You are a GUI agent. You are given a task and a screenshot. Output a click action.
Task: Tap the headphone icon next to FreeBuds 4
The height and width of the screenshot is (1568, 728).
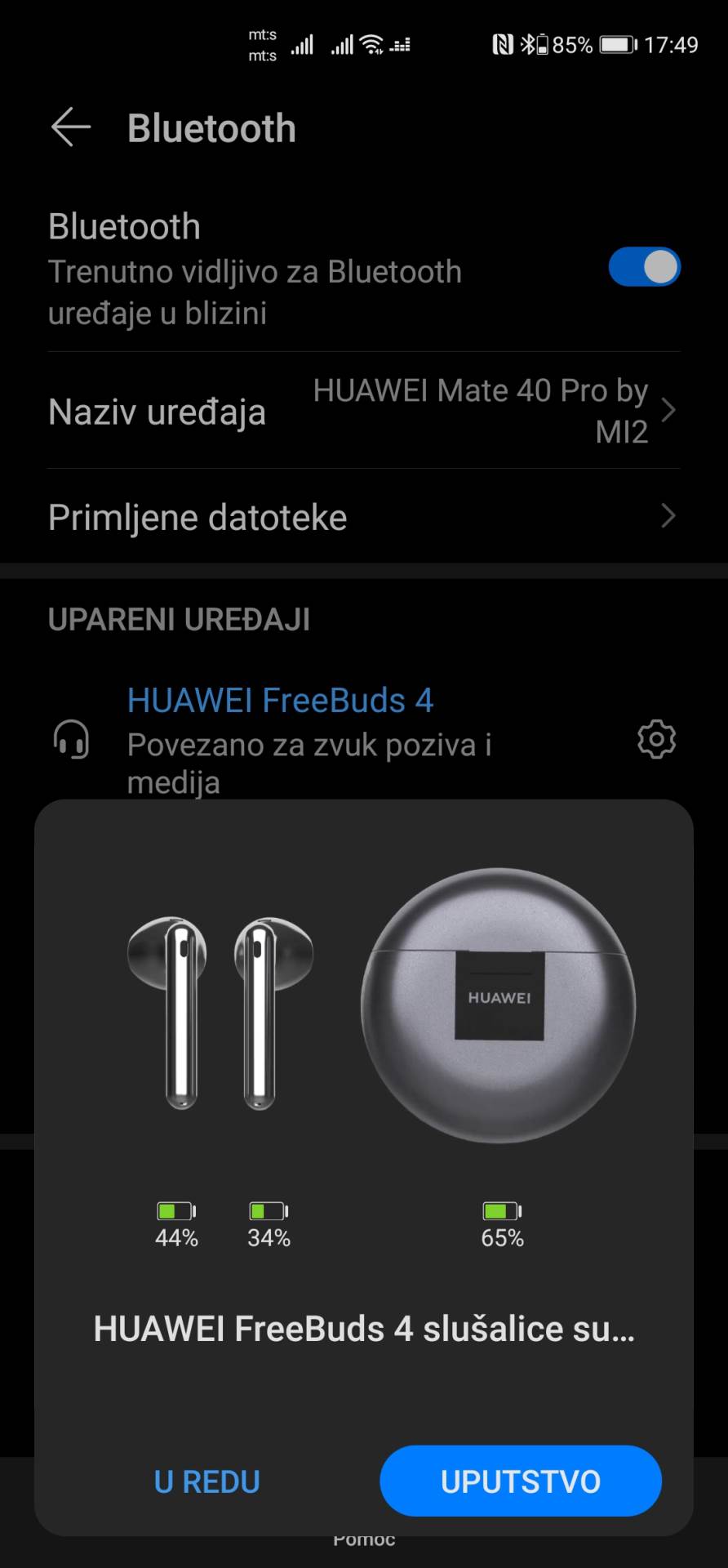70,740
